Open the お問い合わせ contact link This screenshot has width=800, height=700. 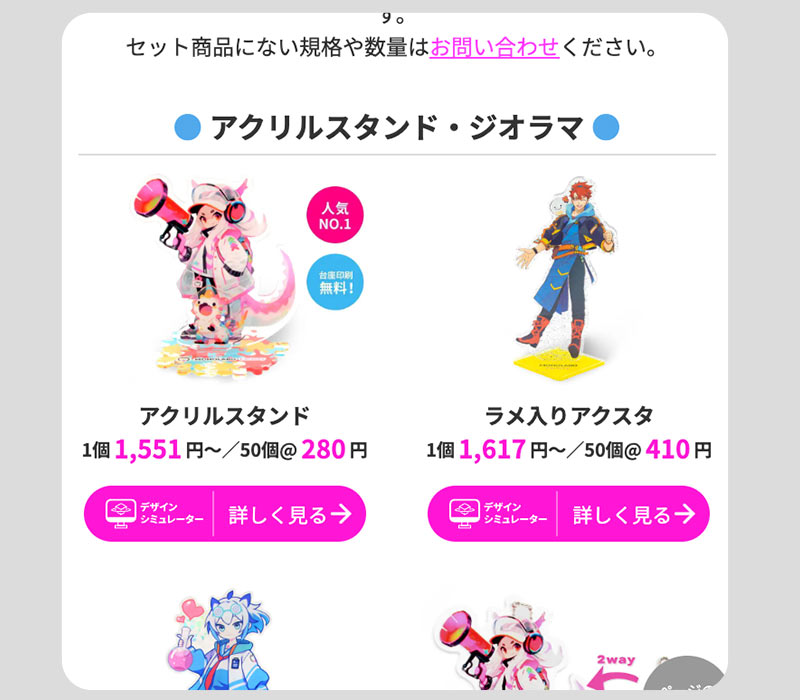point(493,47)
